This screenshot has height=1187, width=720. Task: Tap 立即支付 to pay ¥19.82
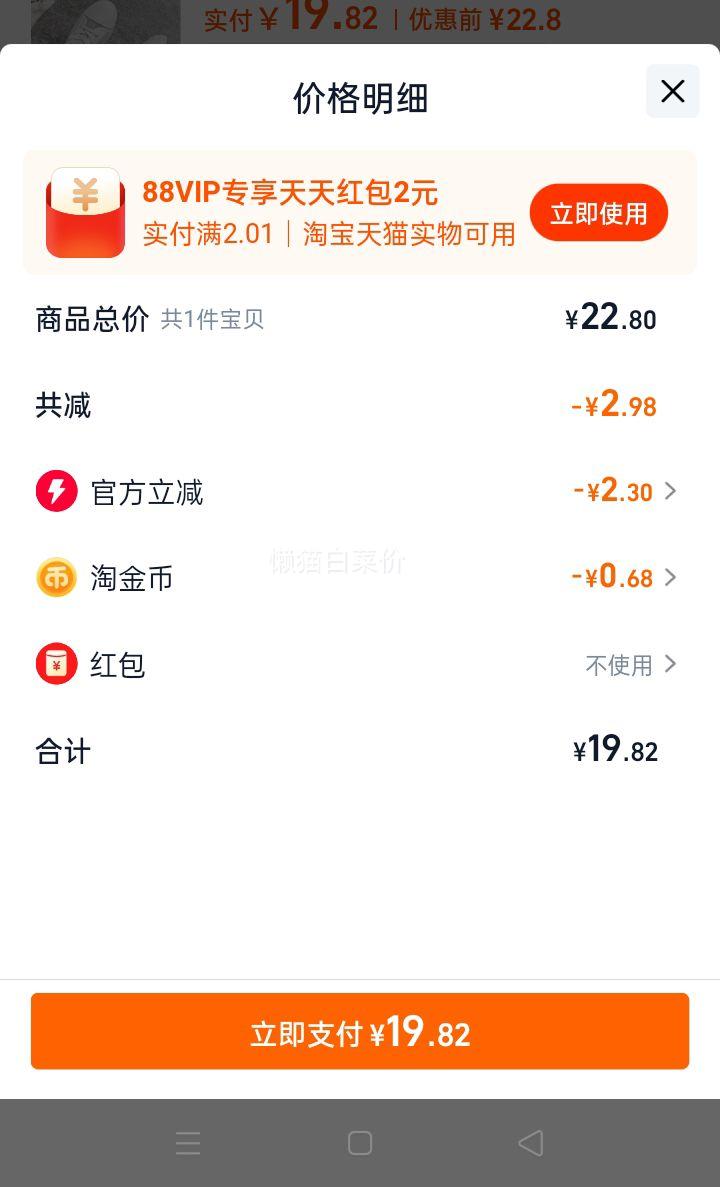(360, 1031)
